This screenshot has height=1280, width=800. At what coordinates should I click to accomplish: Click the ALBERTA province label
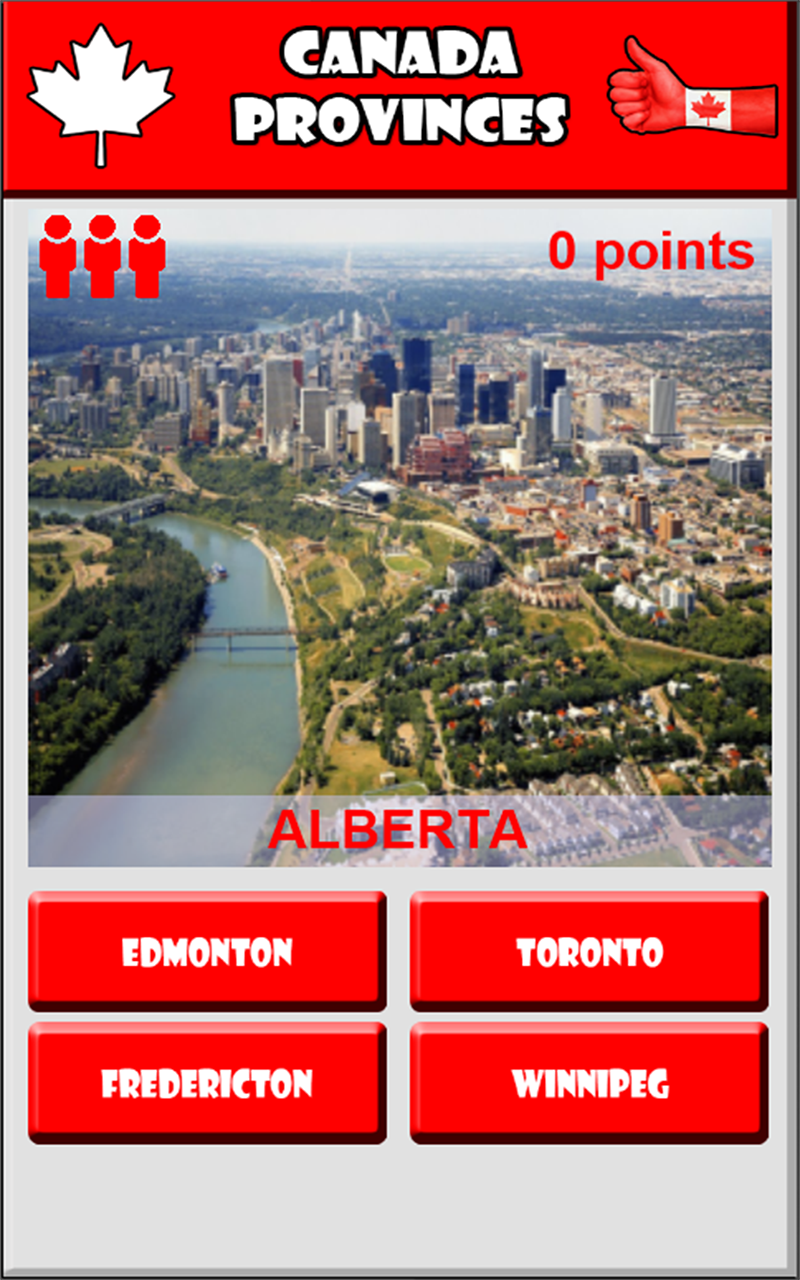tap(400, 825)
